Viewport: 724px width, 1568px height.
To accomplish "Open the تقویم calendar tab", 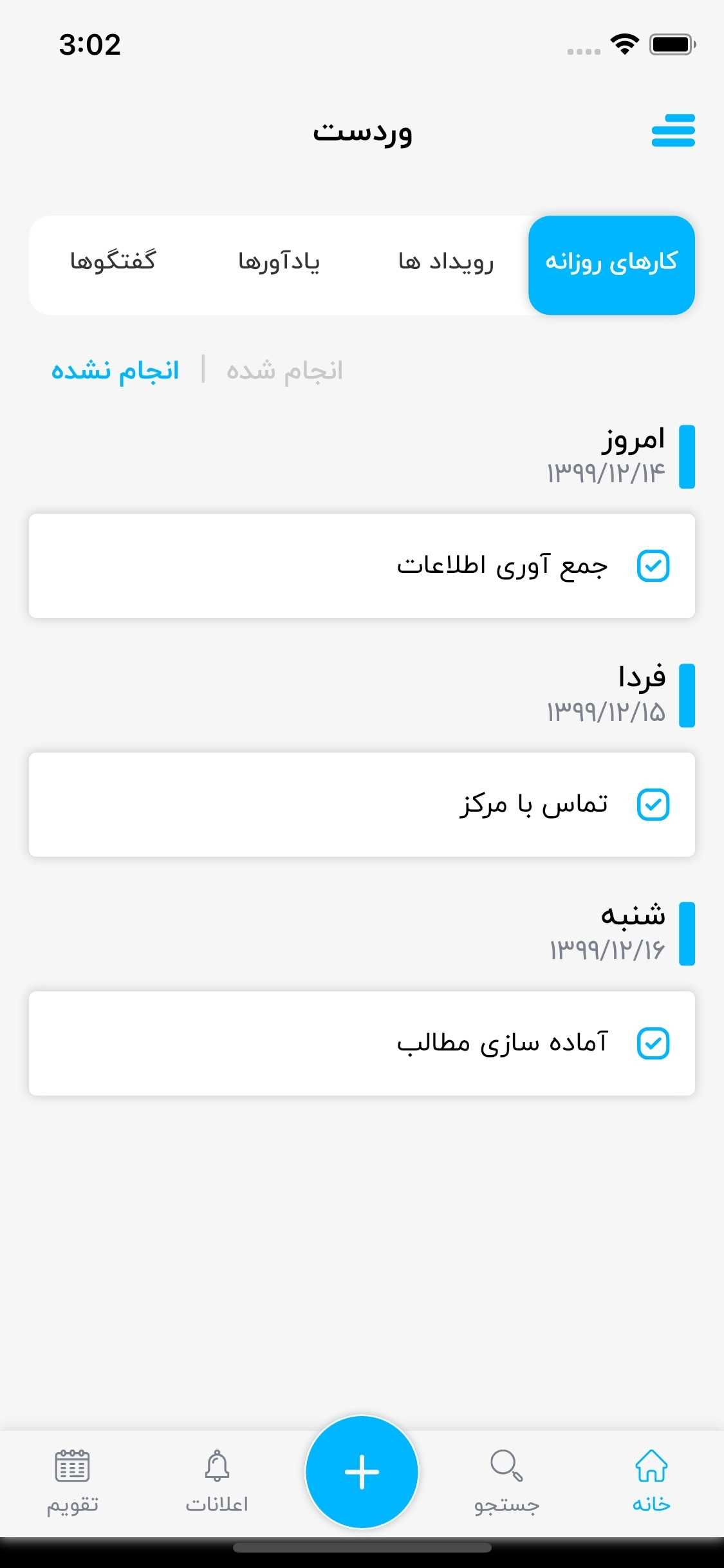I will pyautogui.click(x=72, y=1480).
